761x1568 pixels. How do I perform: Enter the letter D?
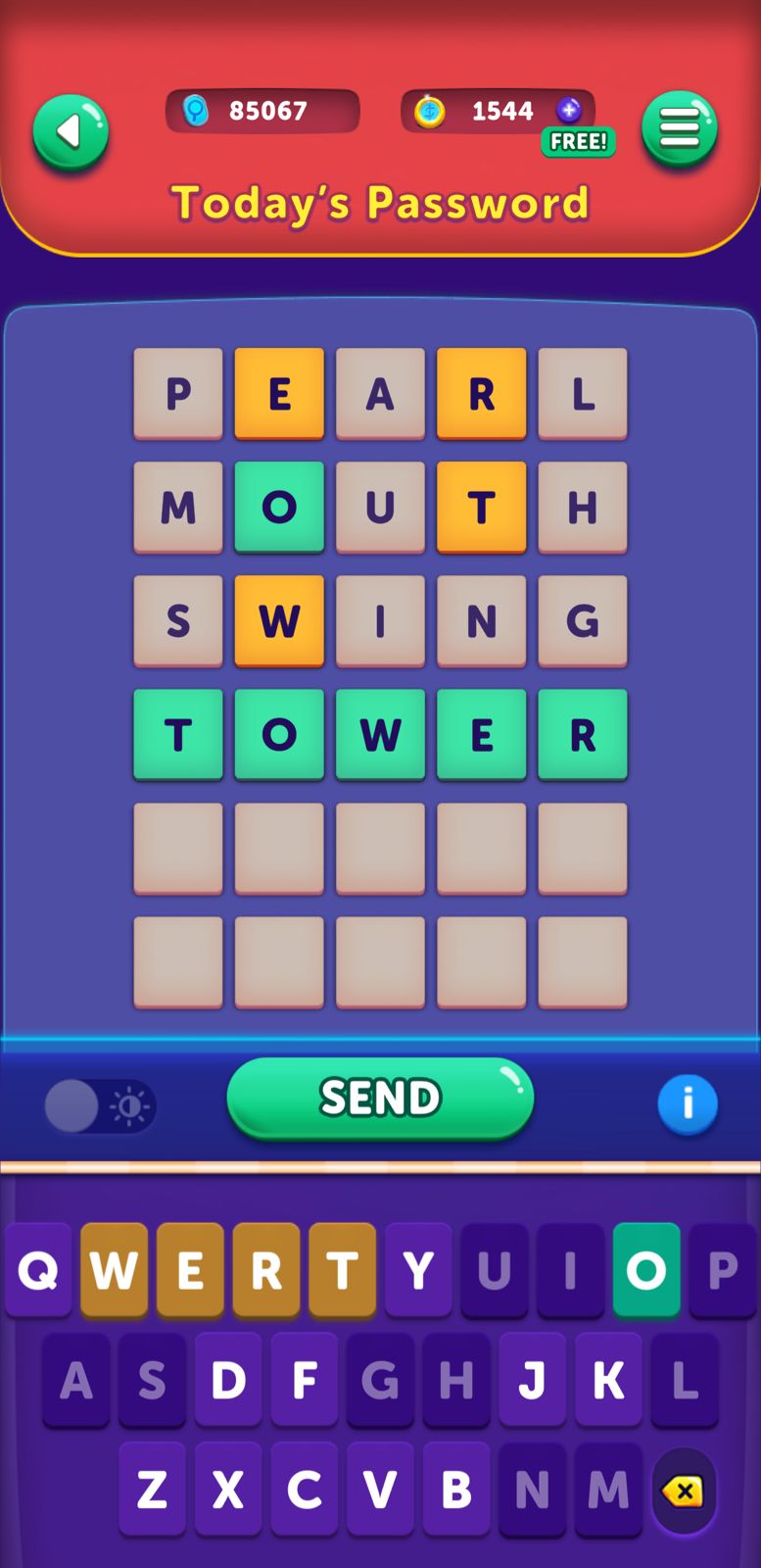point(228,1380)
